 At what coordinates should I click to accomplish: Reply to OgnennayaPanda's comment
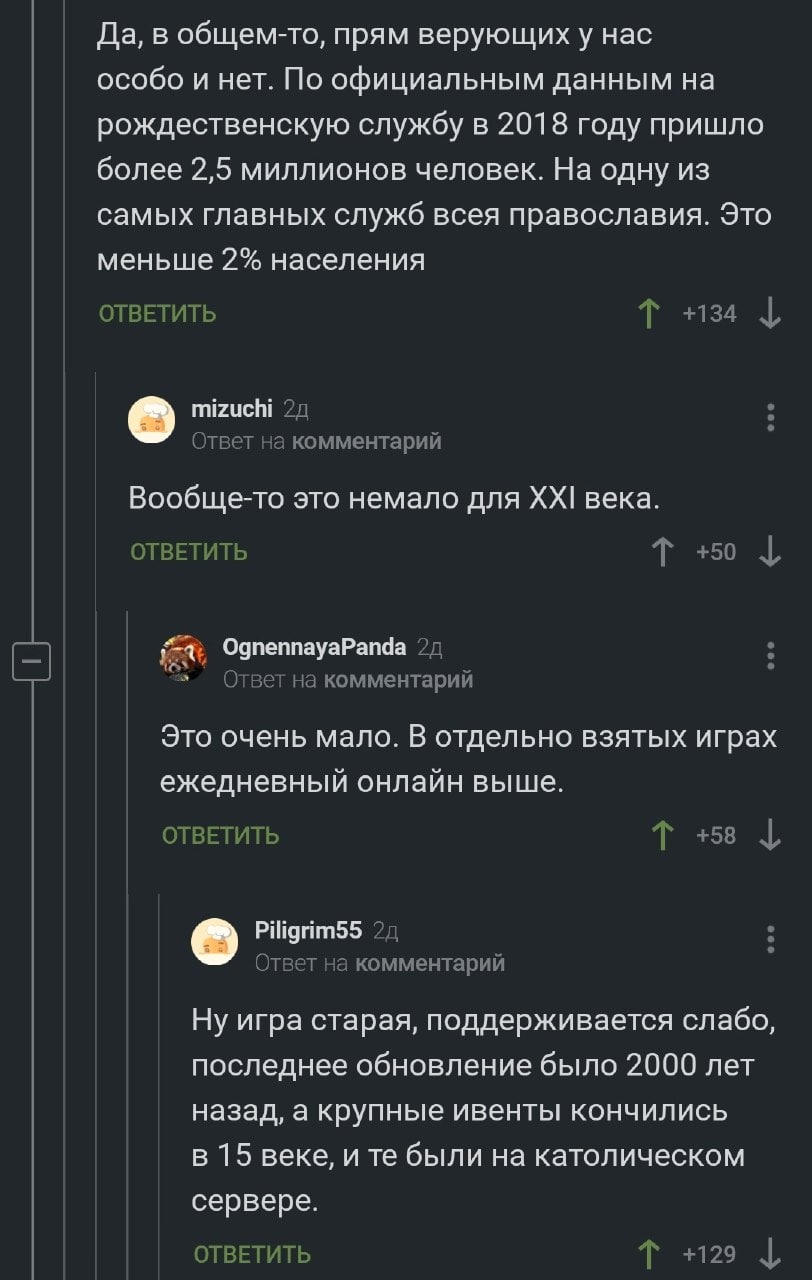[220, 835]
